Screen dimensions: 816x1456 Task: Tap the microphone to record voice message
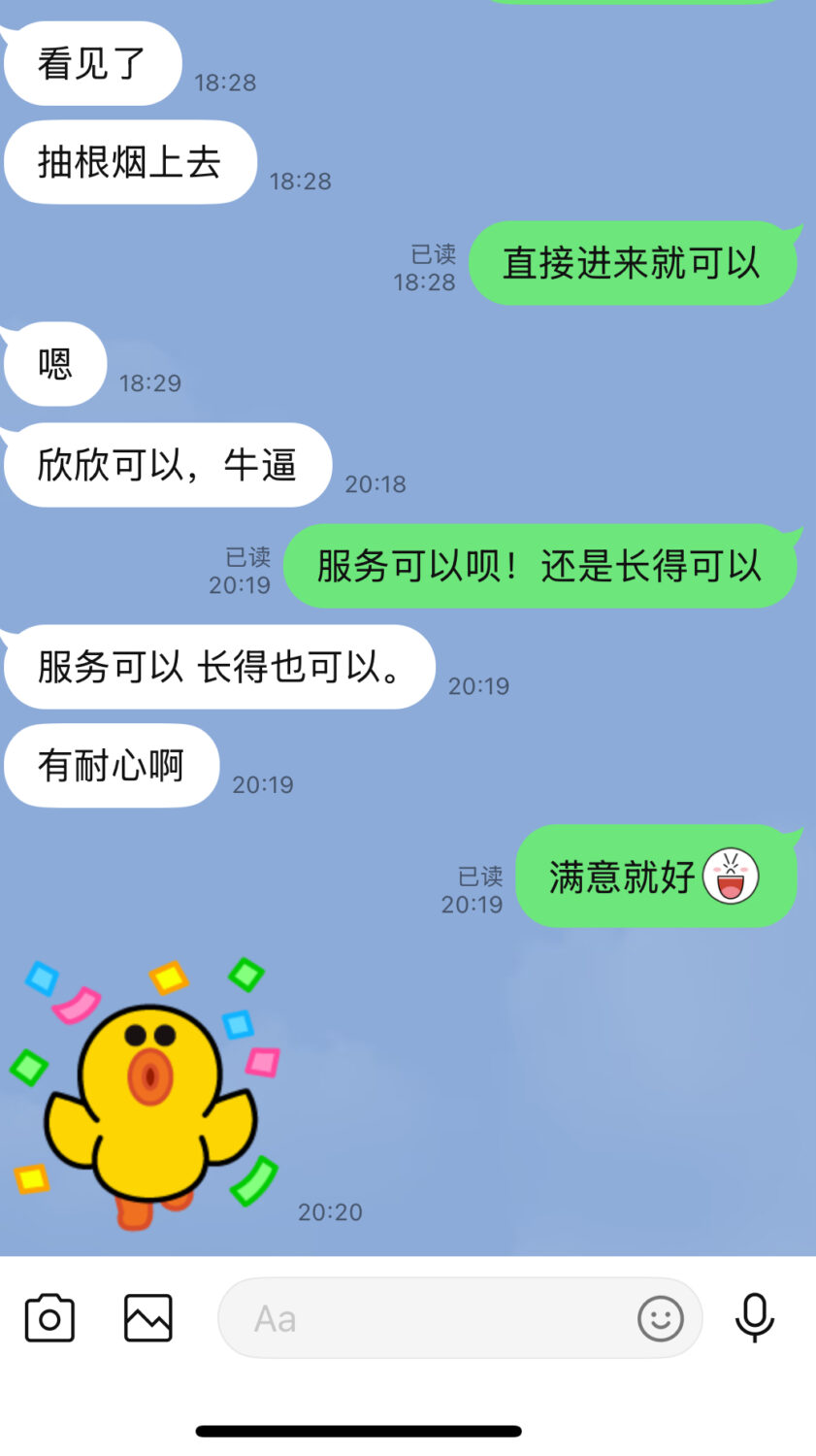pyautogui.click(x=754, y=1318)
